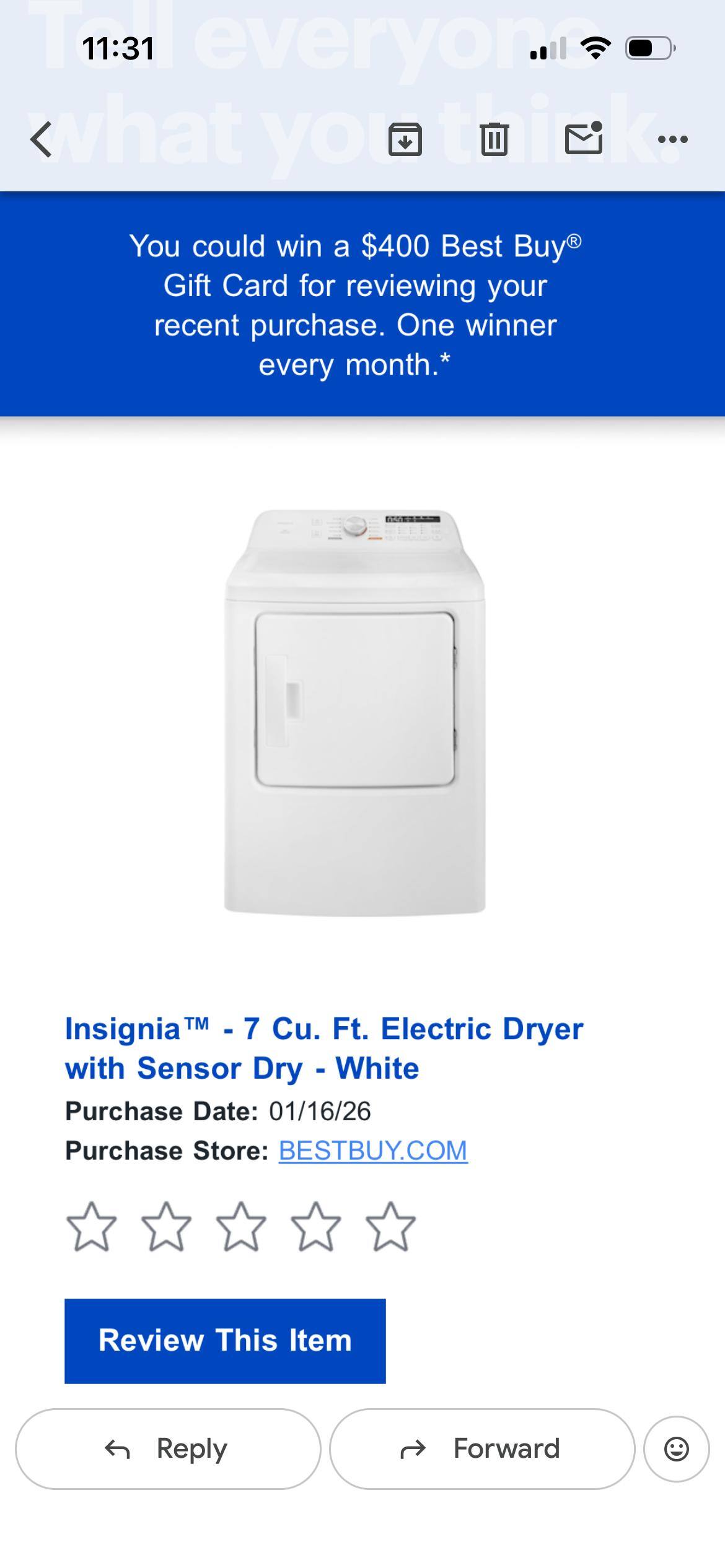Screen dimensions: 725x1568
Task: Add an emoji reaction
Action: pos(676,1449)
